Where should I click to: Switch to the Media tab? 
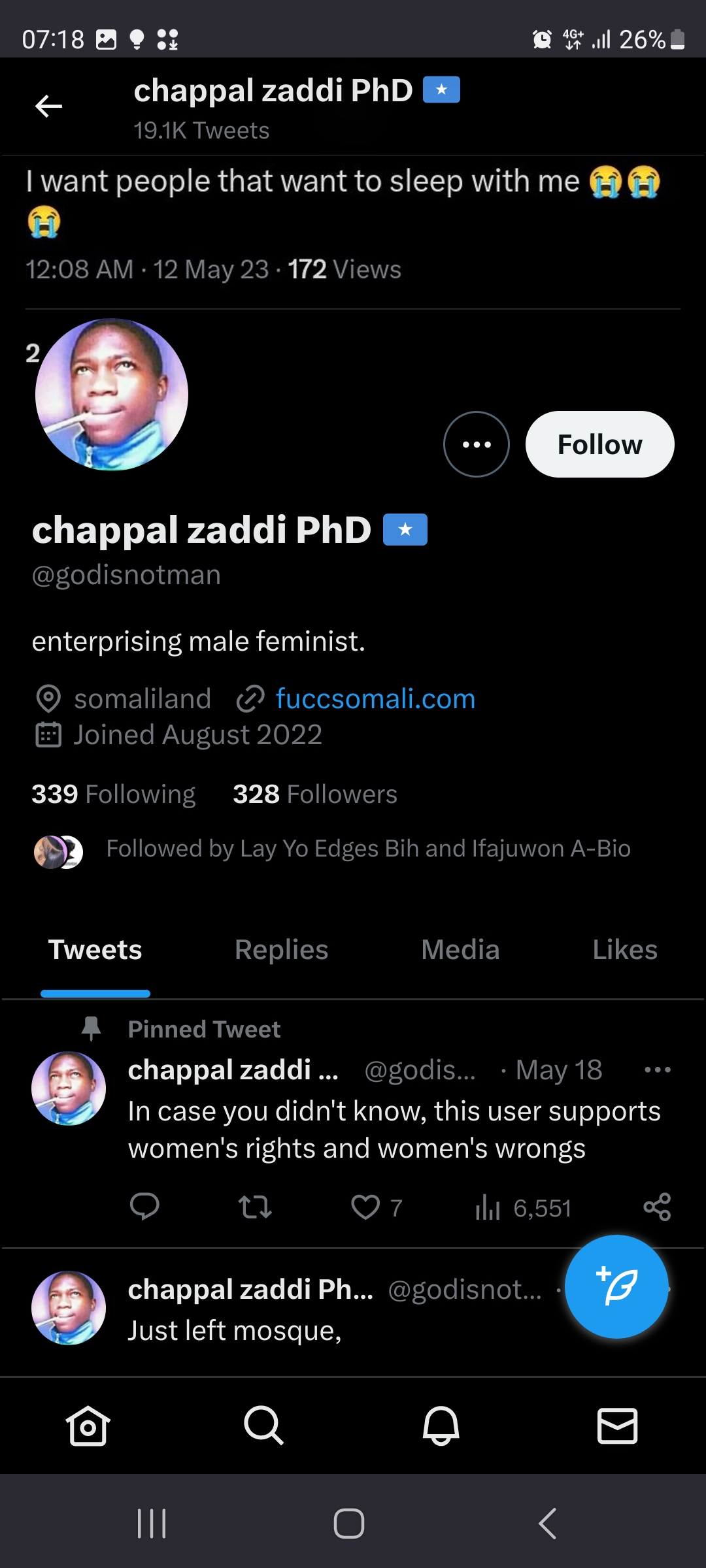click(460, 949)
